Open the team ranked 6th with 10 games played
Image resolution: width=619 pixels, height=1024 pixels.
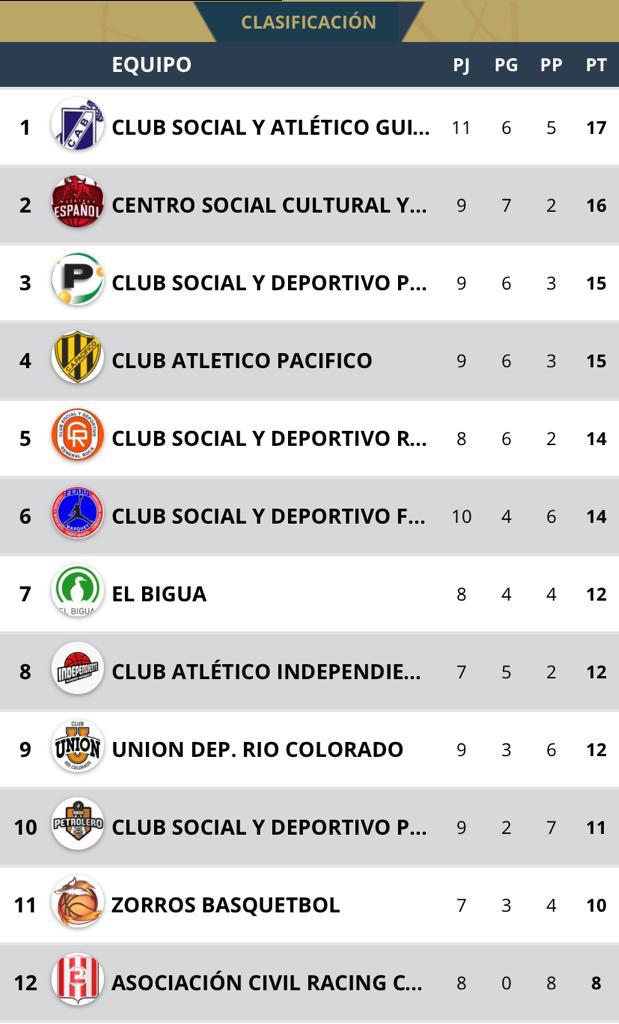pos(269,516)
